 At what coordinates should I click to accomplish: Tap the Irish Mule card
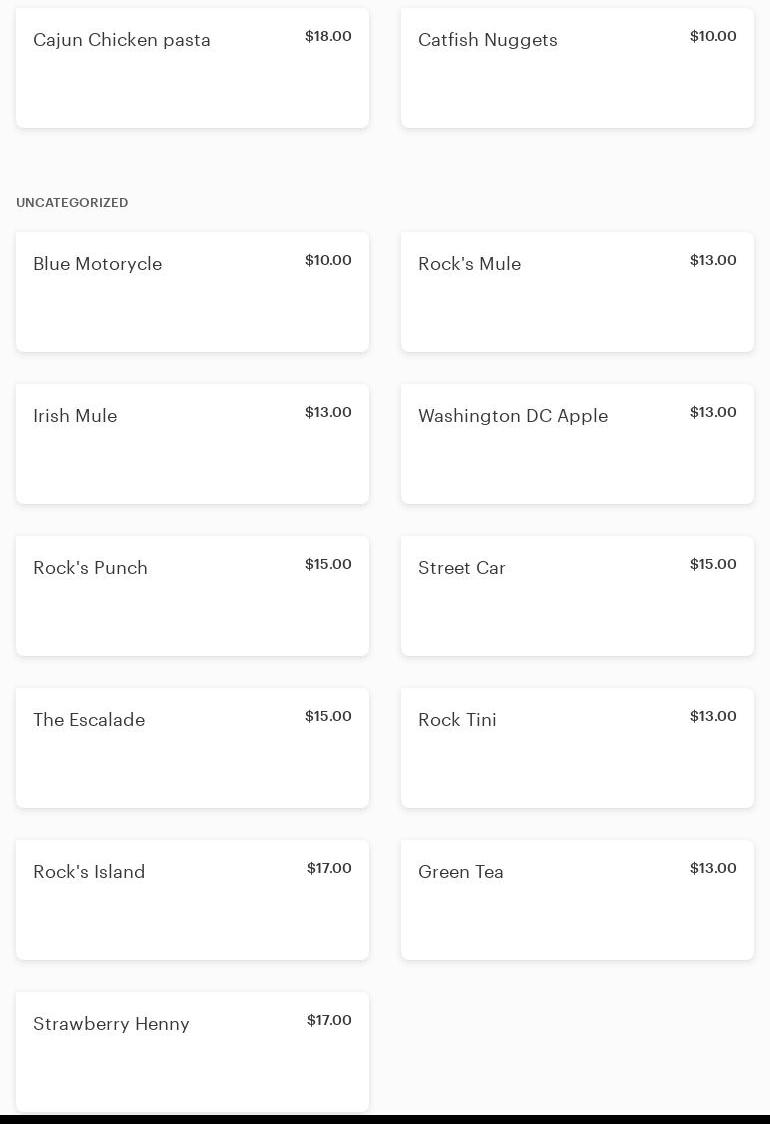[x=192, y=444]
